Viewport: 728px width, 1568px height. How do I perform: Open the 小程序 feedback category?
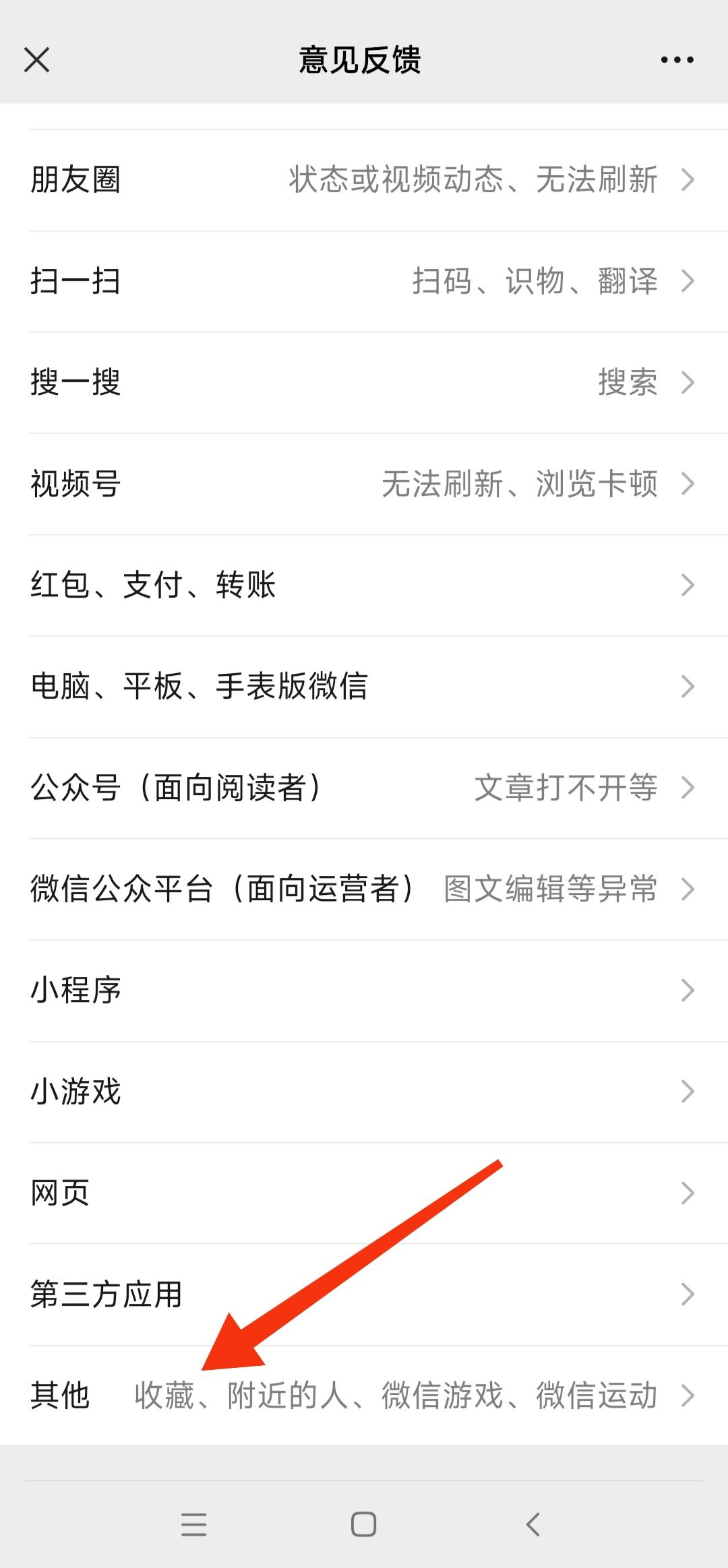(364, 989)
